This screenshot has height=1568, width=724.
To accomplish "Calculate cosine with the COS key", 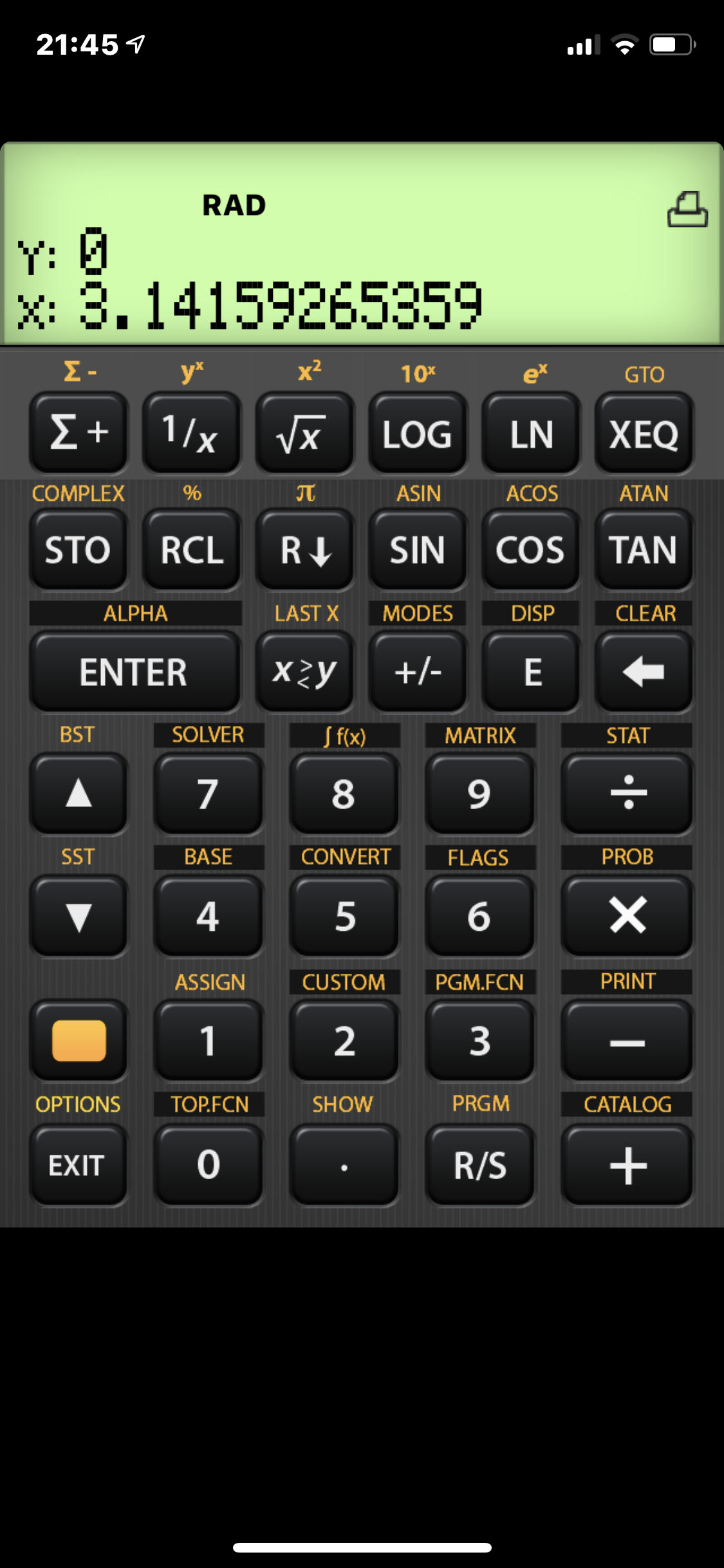I will click(531, 550).
